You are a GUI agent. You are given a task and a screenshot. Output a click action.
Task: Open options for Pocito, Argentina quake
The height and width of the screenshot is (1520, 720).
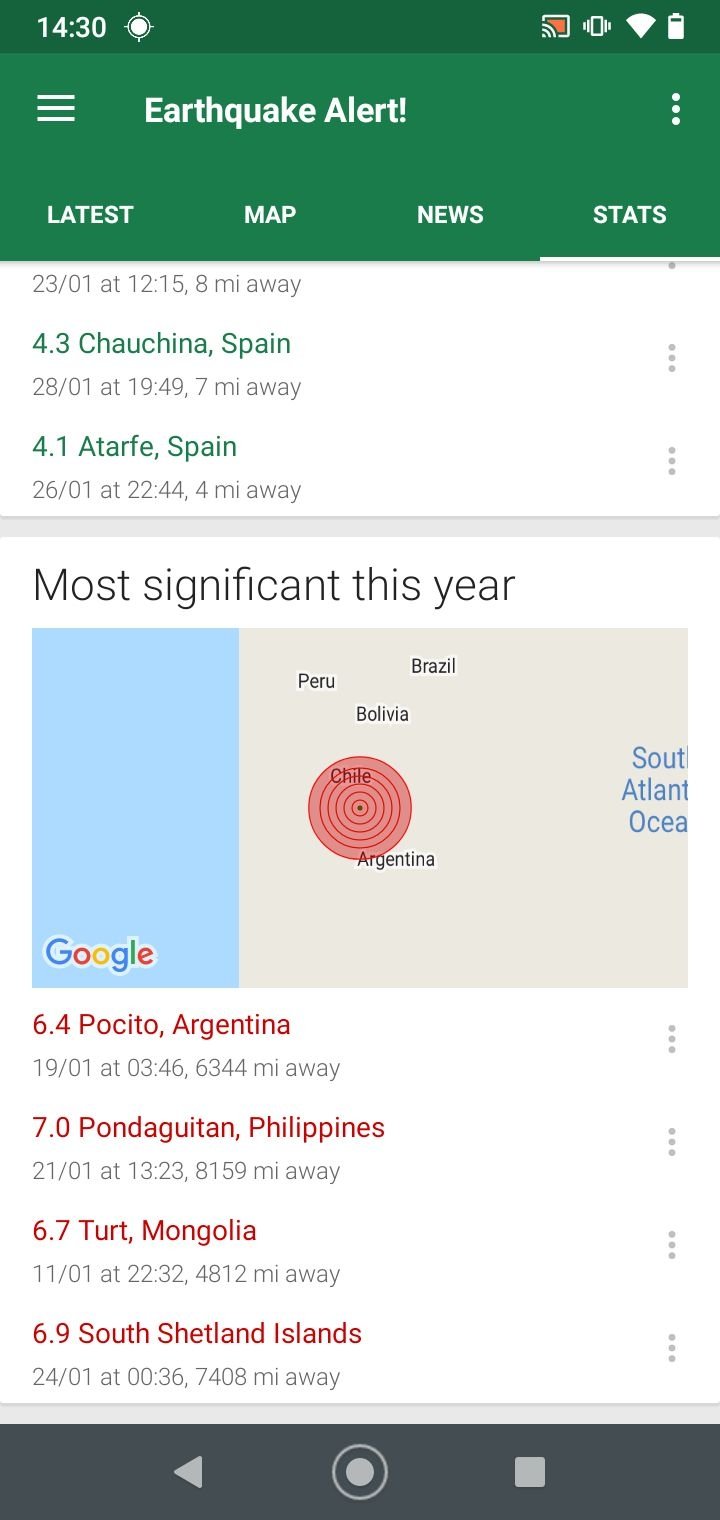pos(672,1039)
